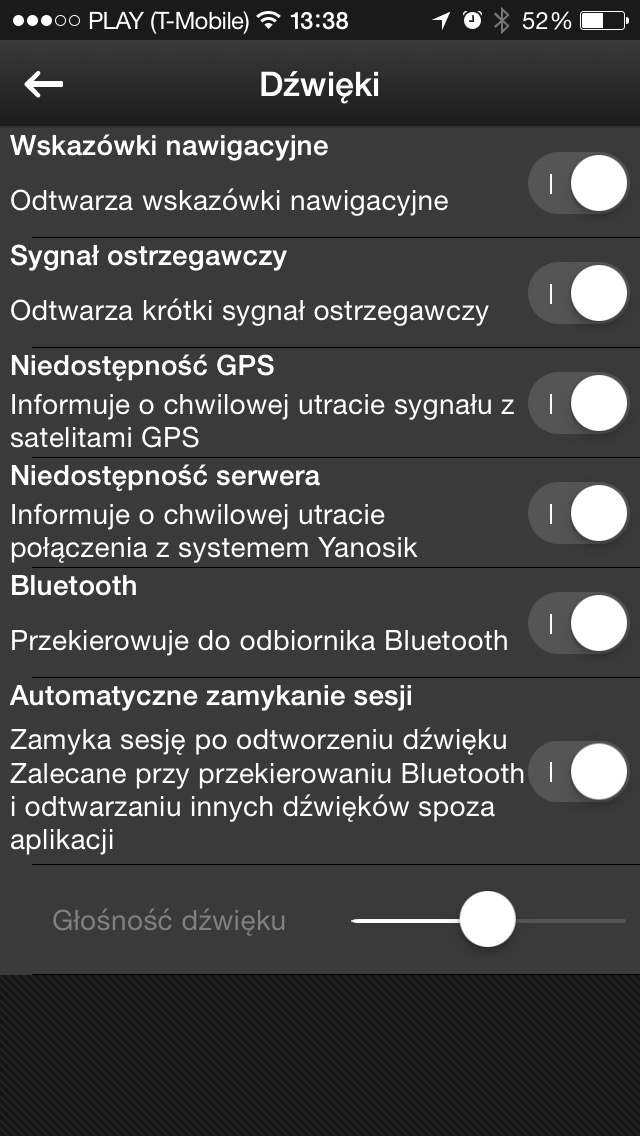The height and width of the screenshot is (1136, 640).
Task: Go back using the arrow icon
Action: point(44,84)
